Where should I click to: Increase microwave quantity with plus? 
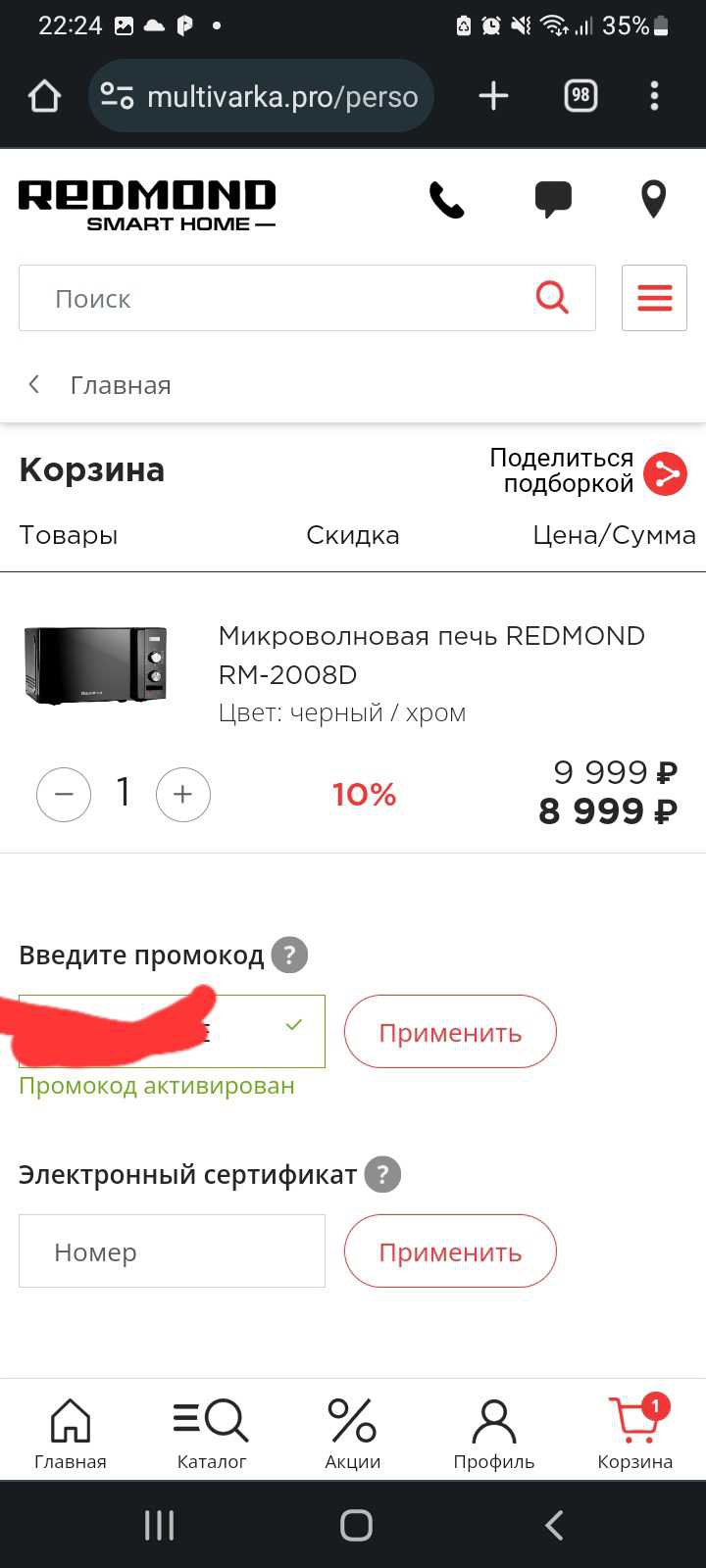click(183, 794)
